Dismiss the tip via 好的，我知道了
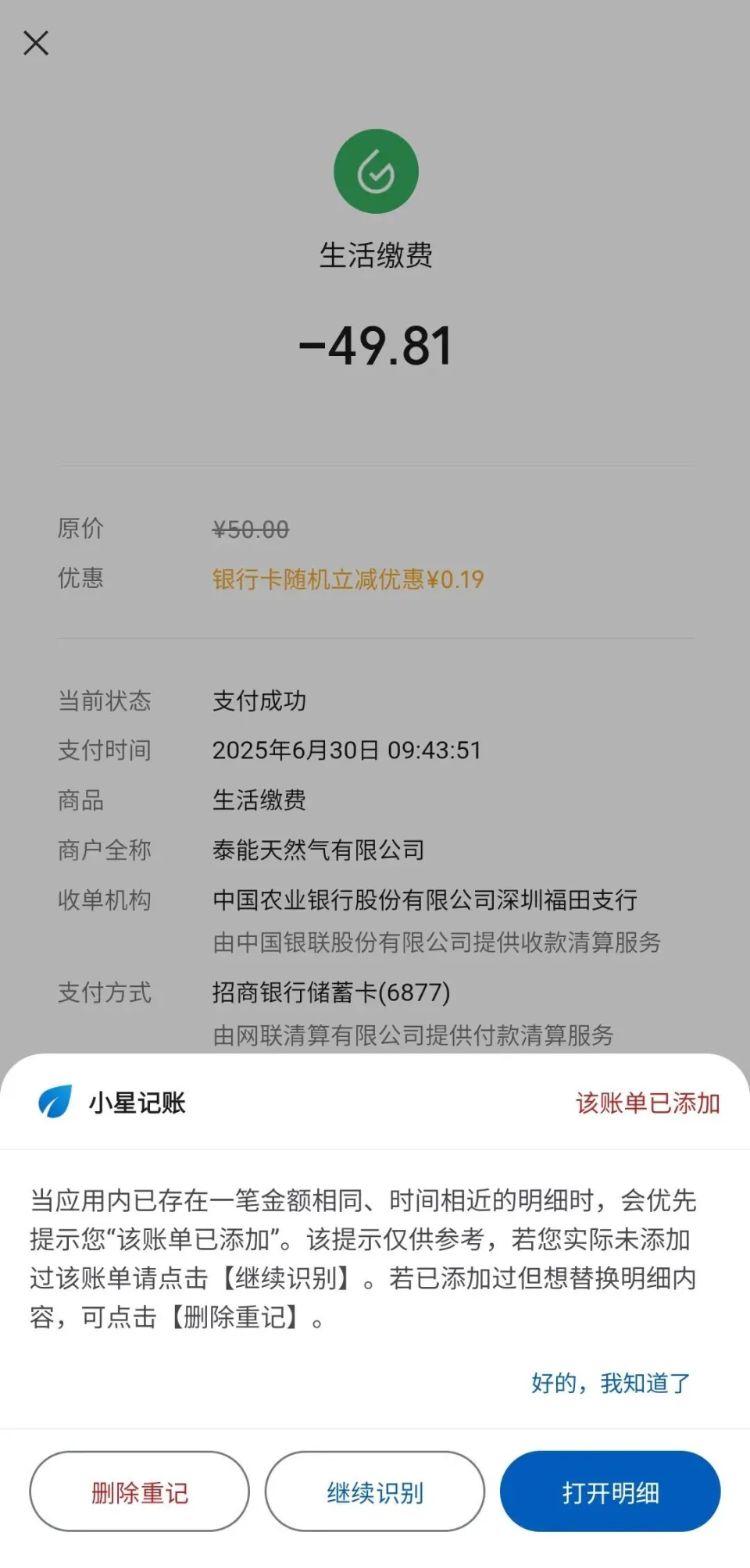 [610, 1383]
